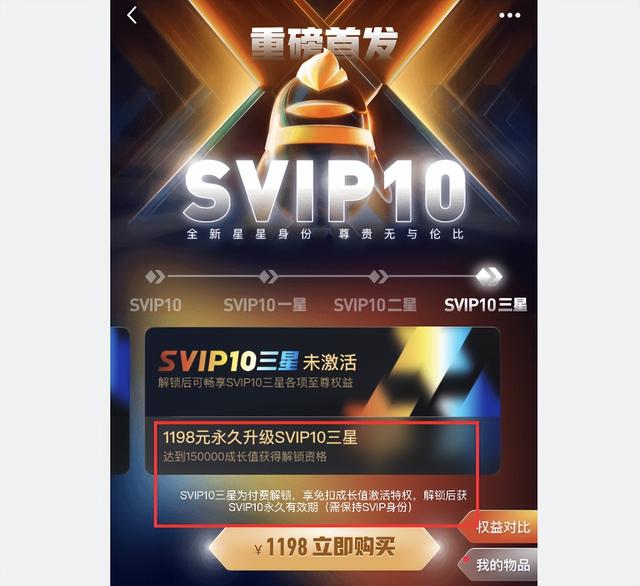The image size is (640, 586).
Task: Go back using the top-left arrow
Action: coord(132,15)
